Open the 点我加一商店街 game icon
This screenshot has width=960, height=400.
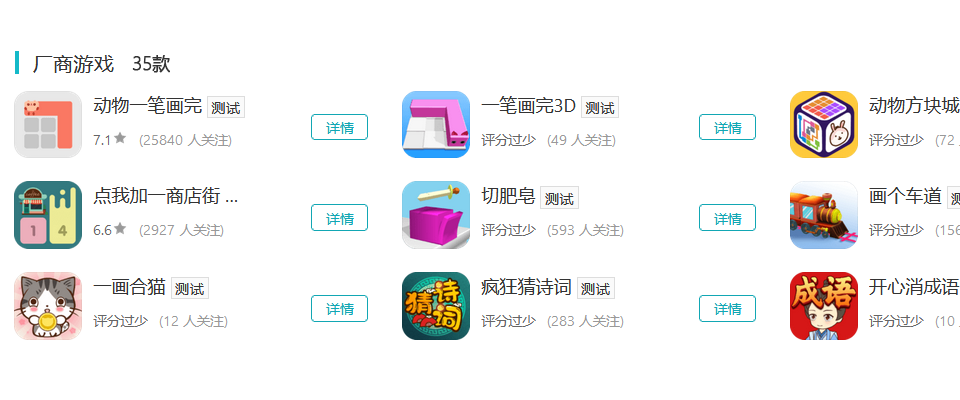[48, 215]
